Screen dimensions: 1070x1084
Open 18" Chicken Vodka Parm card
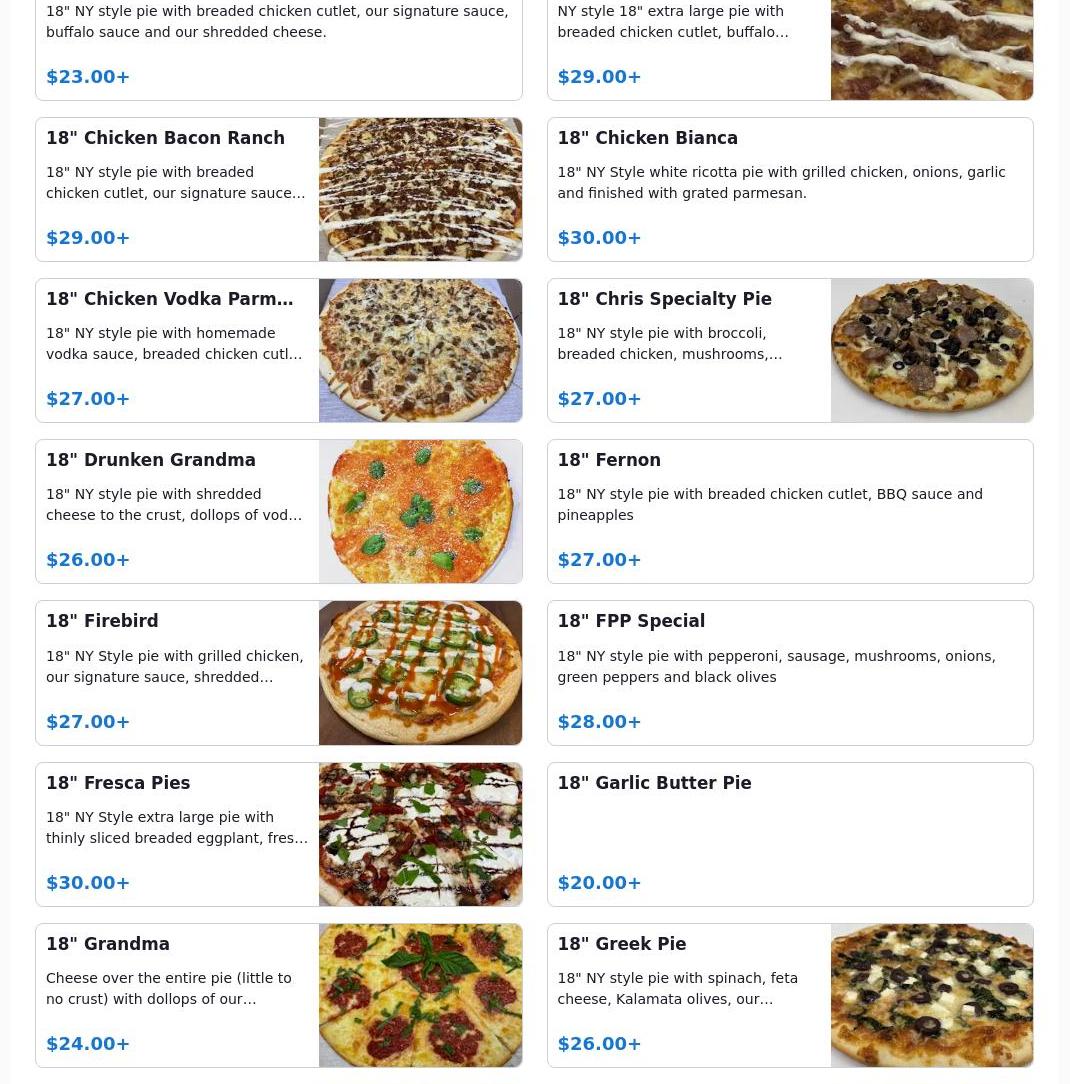[x=169, y=299]
